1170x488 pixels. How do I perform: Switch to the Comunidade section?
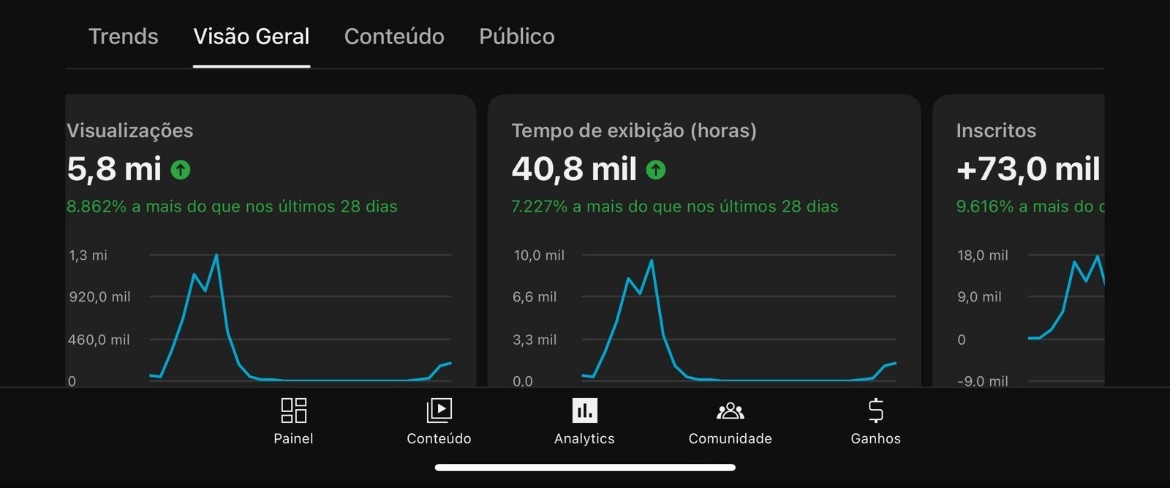[x=730, y=421]
